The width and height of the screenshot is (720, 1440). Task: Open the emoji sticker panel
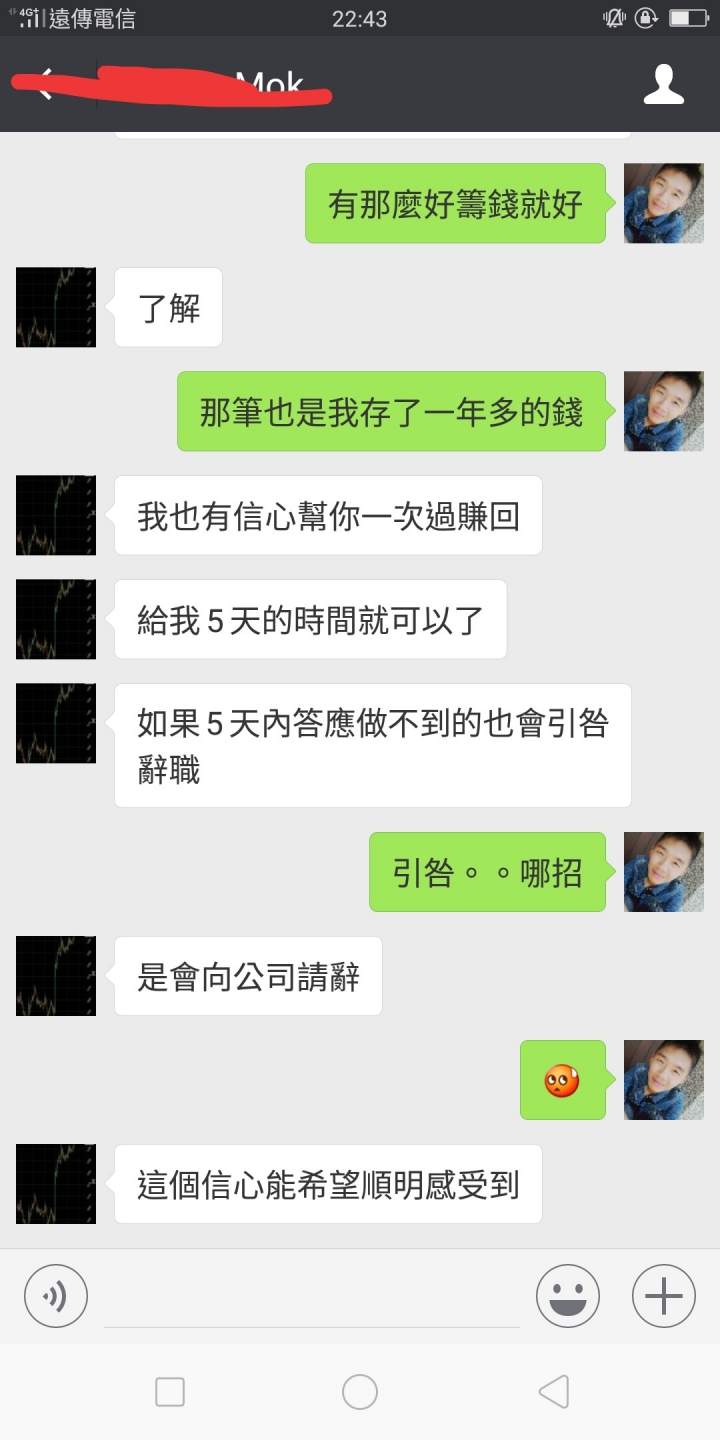(567, 1296)
